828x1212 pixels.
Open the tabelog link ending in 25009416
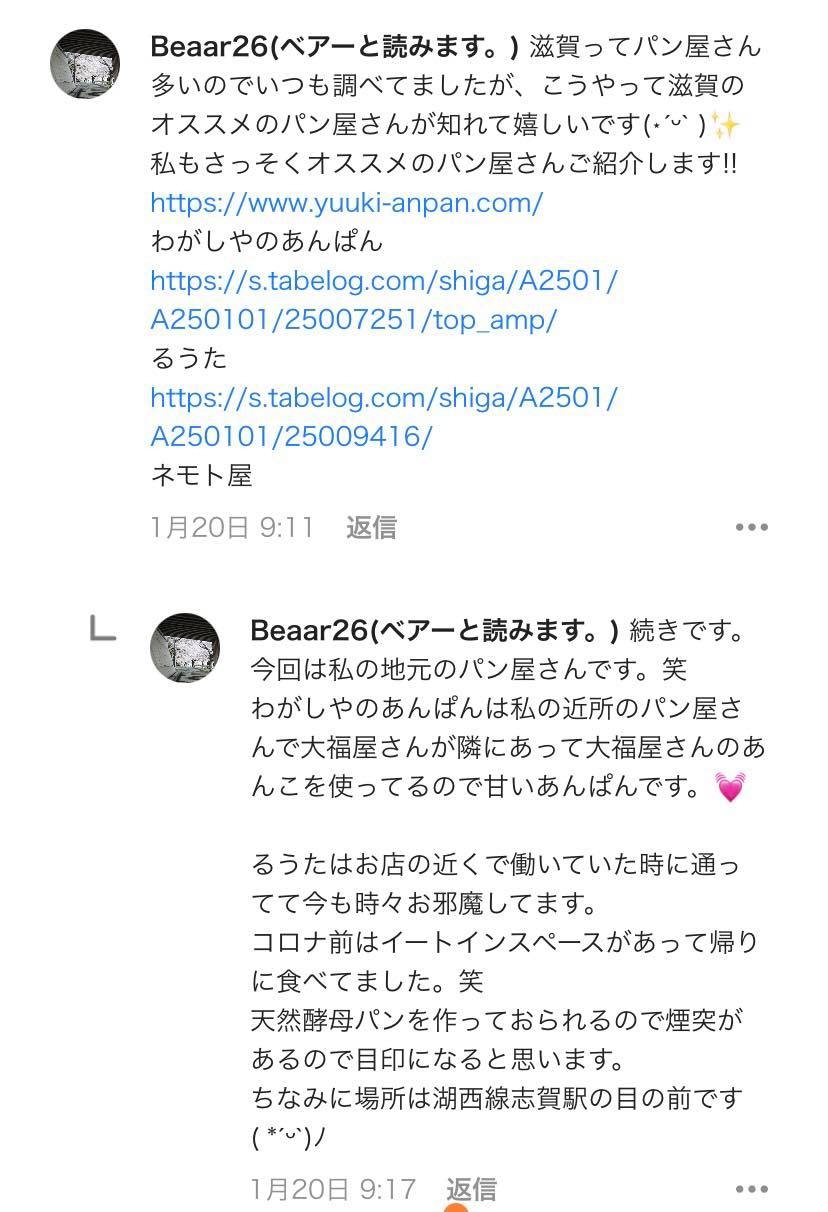point(384,417)
